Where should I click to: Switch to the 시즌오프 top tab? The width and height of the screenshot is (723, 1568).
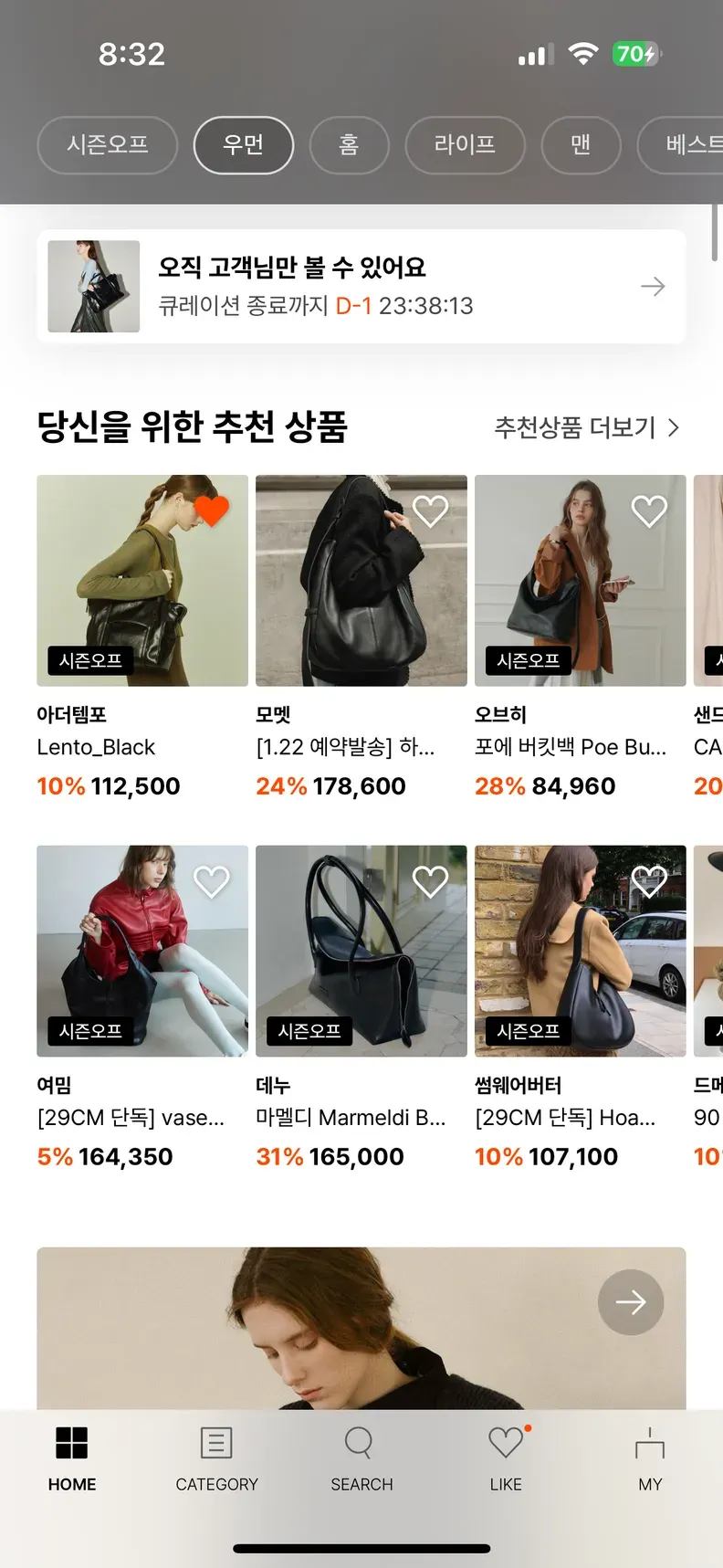tap(107, 145)
